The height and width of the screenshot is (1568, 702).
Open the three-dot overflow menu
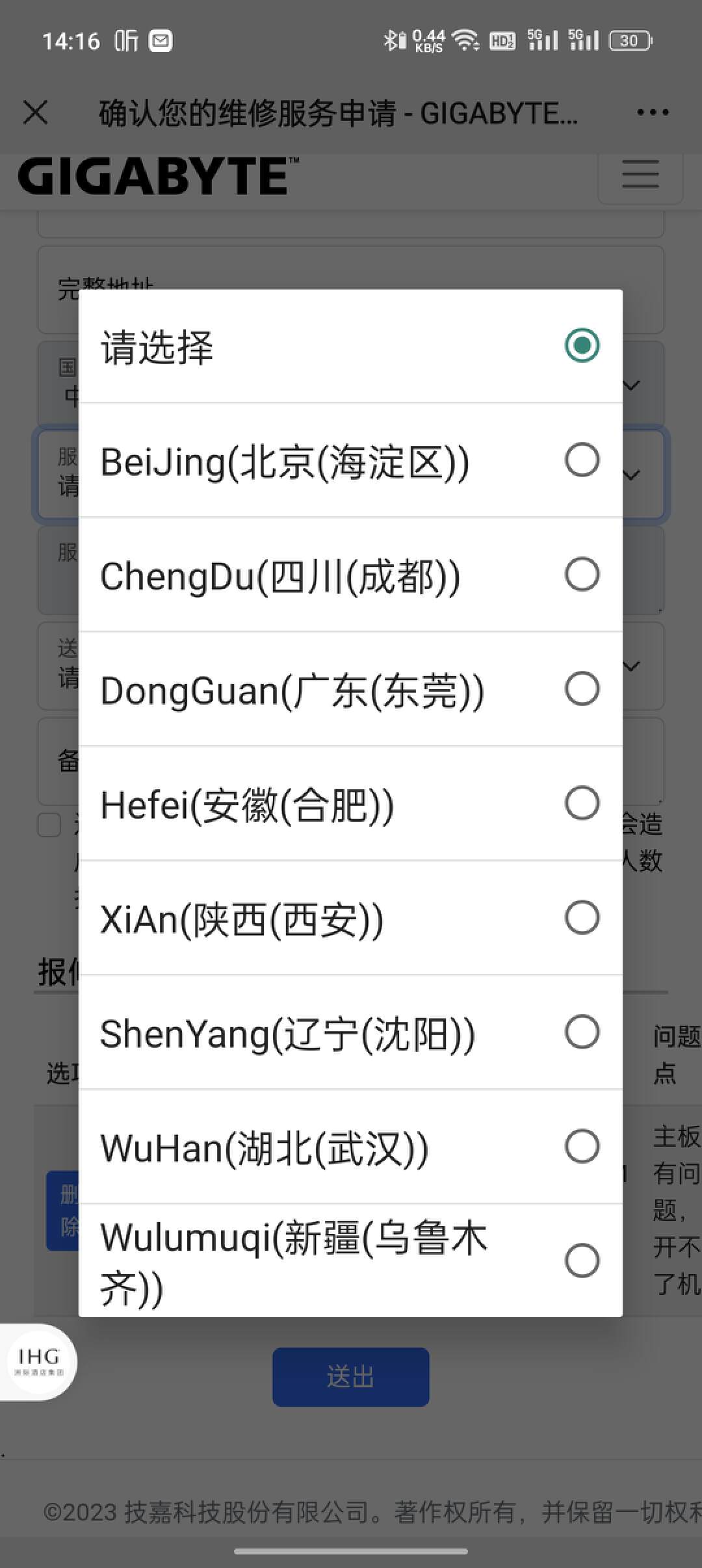(651, 112)
